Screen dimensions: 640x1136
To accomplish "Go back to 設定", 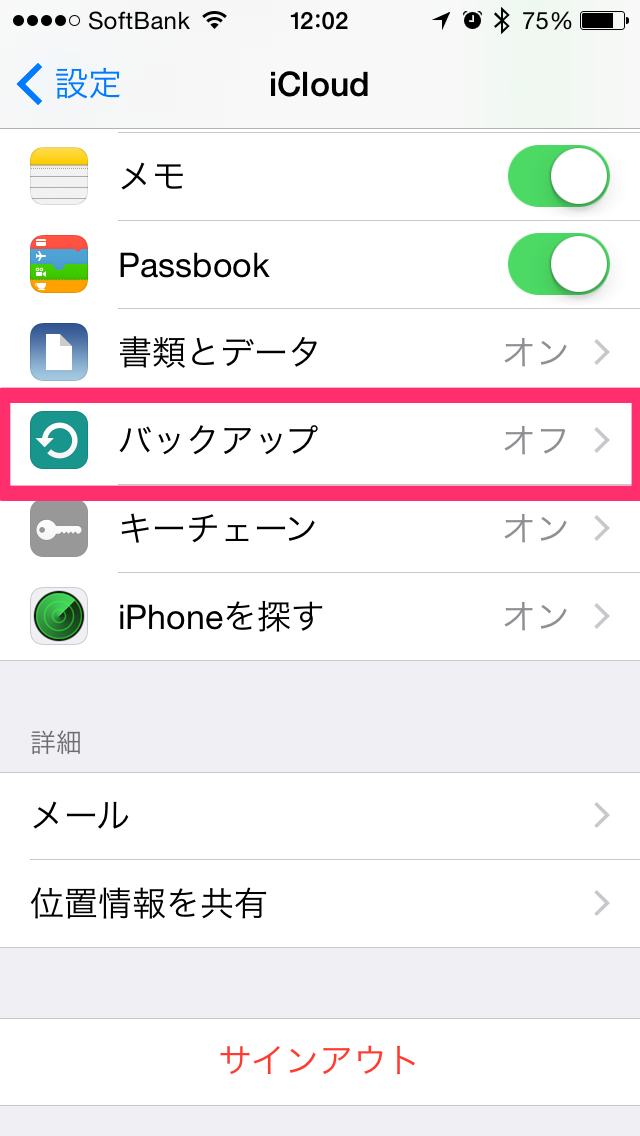I will pyautogui.click(x=68, y=84).
